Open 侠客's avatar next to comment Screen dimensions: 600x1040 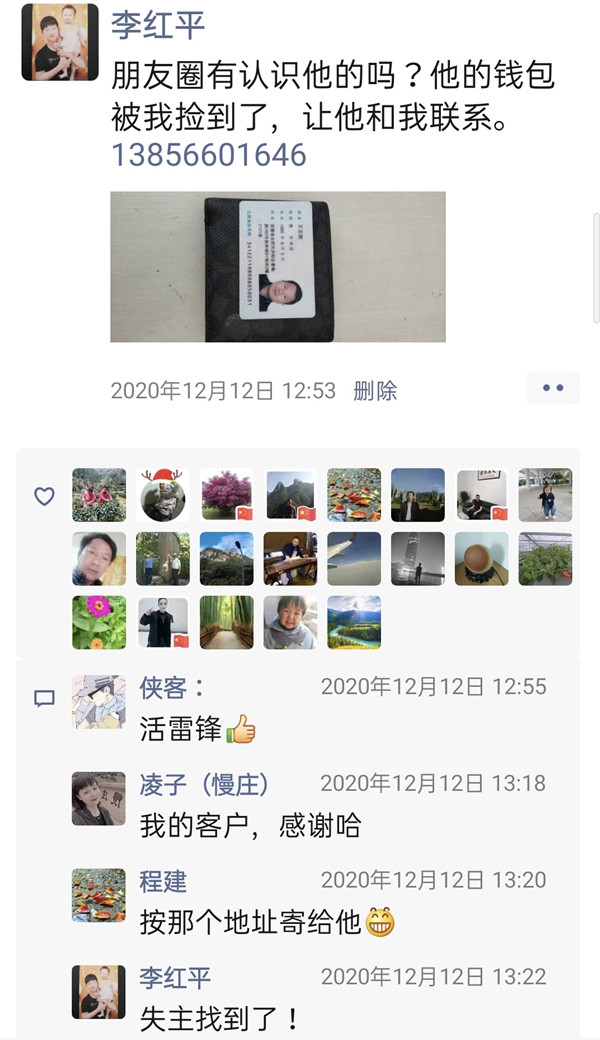99,701
